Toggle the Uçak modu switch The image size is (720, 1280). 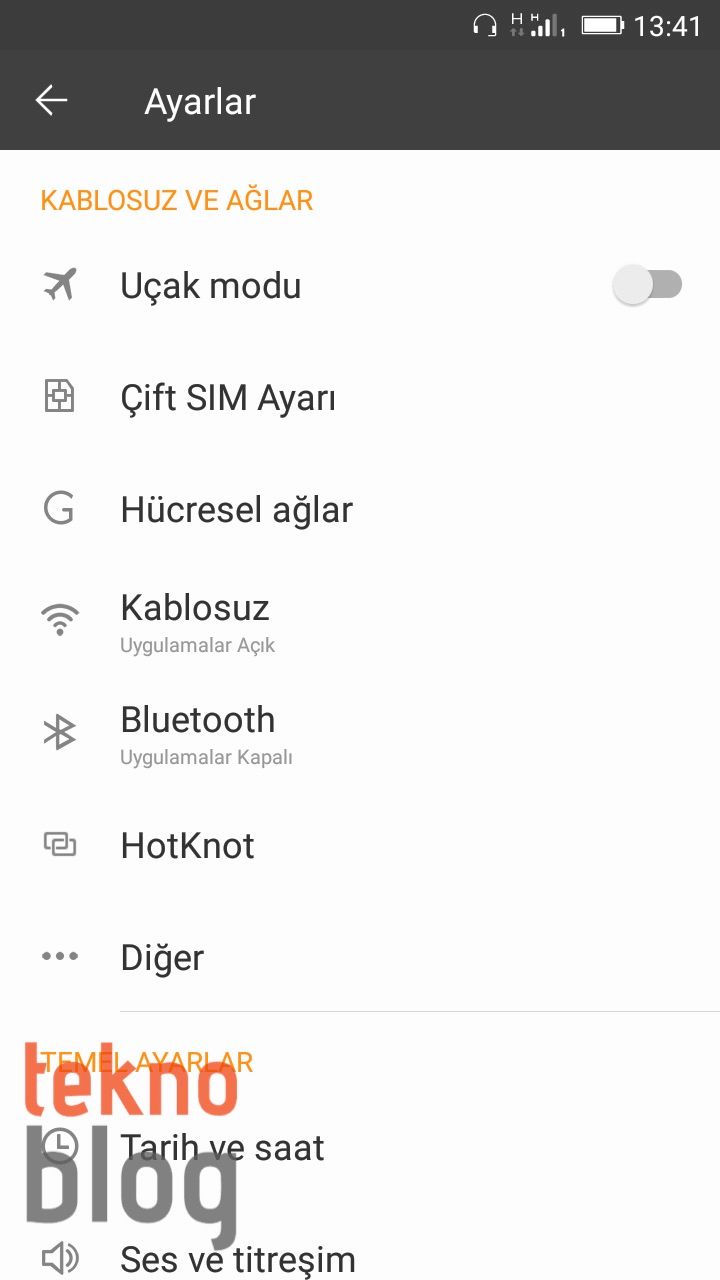pyautogui.click(x=647, y=285)
